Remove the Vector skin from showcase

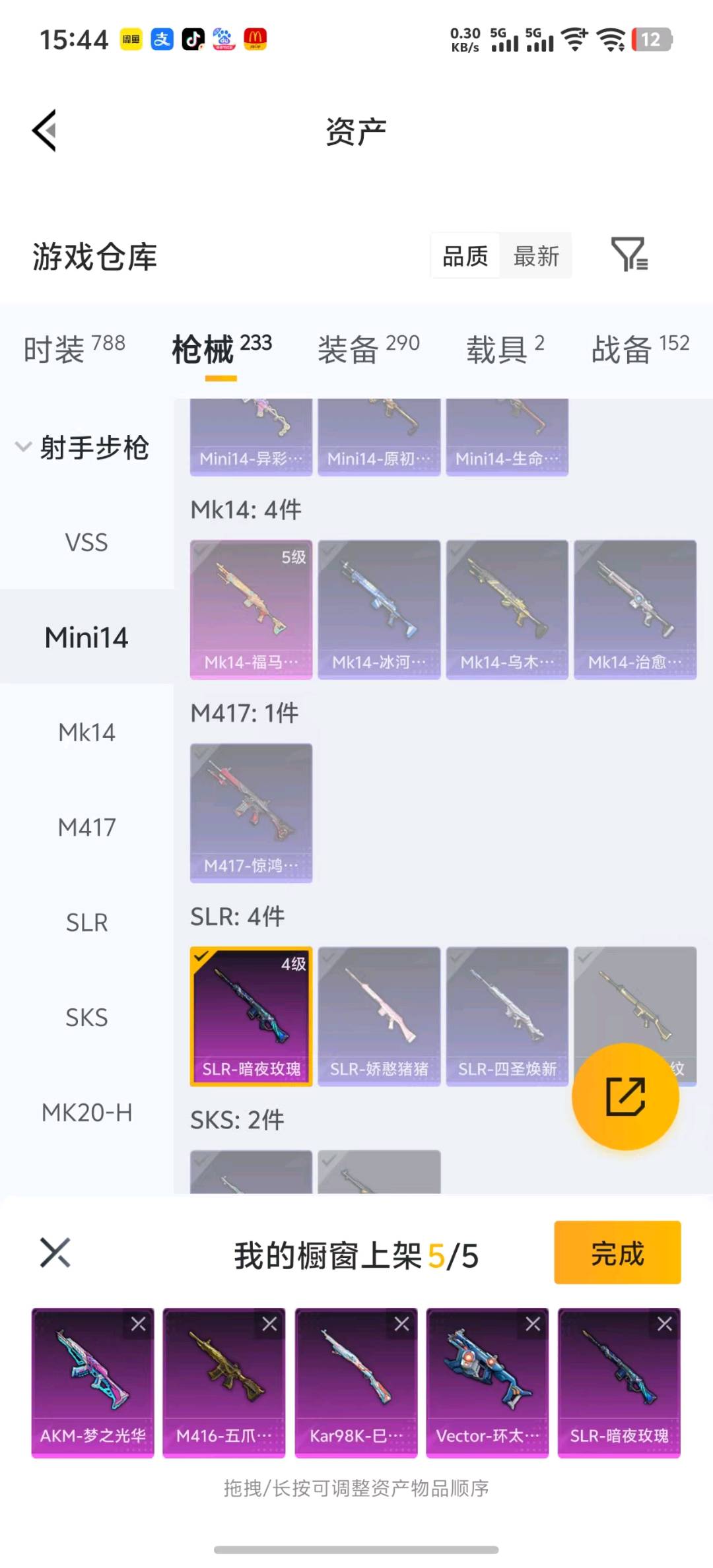click(533, 1324)
